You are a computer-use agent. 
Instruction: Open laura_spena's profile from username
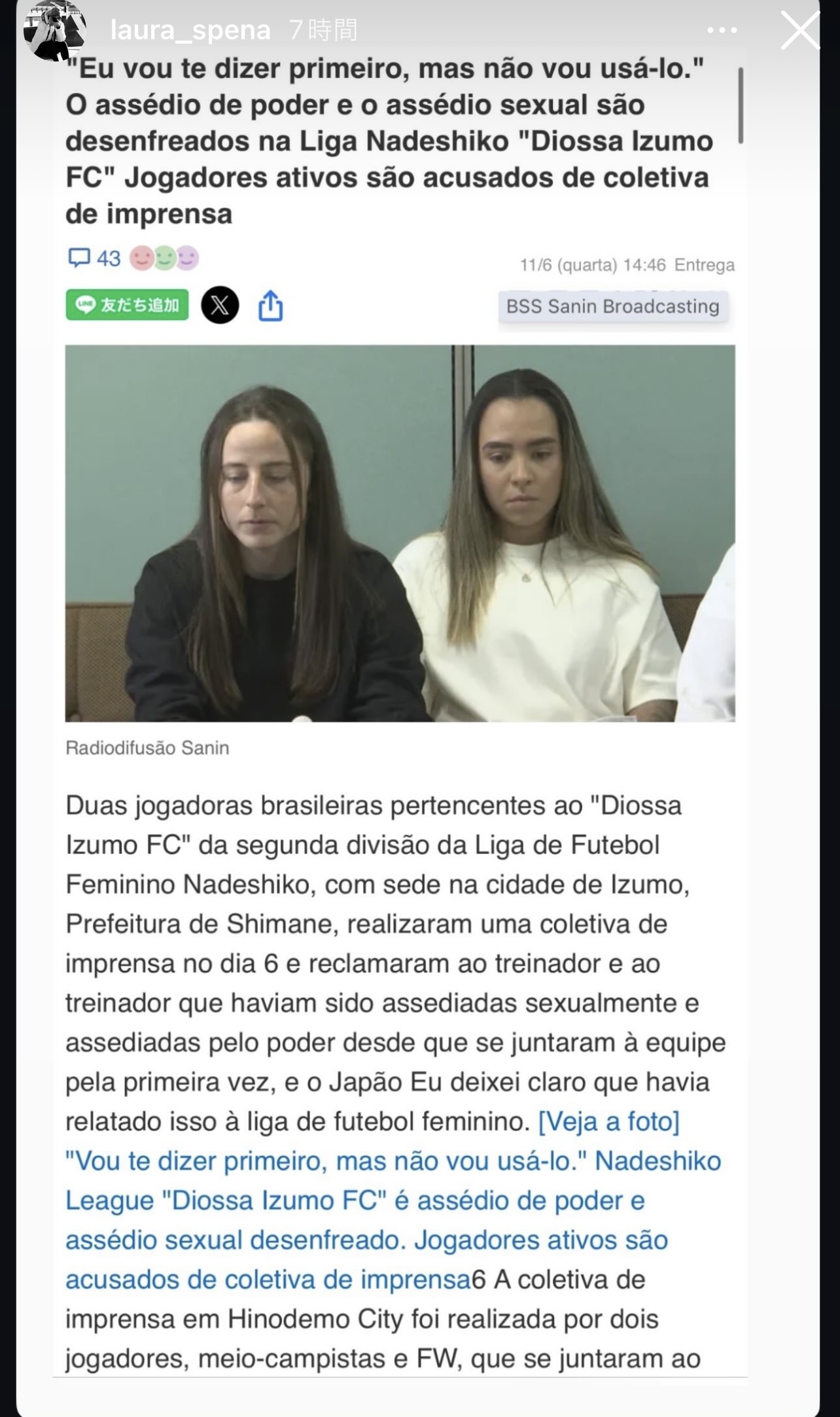tap(190, 30)
